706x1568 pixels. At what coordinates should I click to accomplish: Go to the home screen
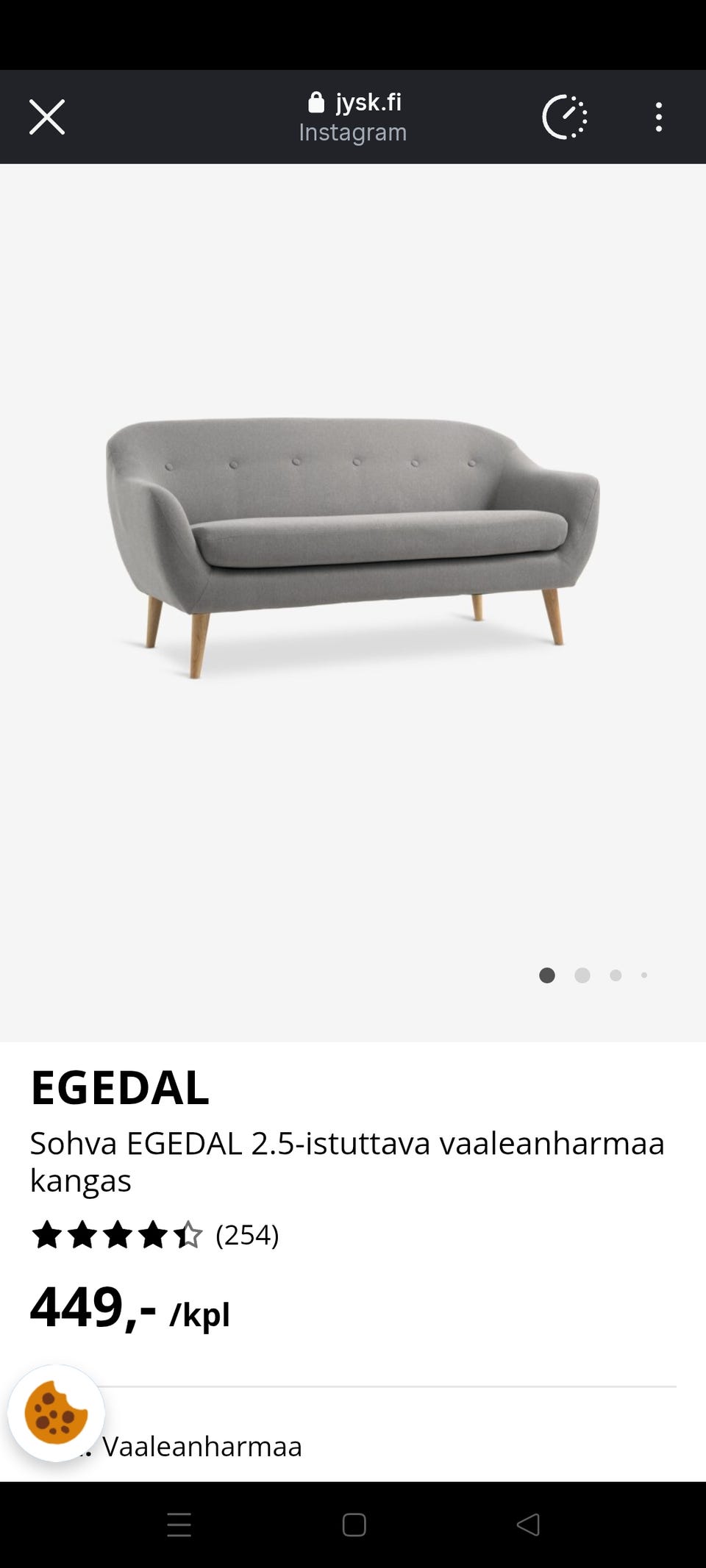tap(354, 1525)
